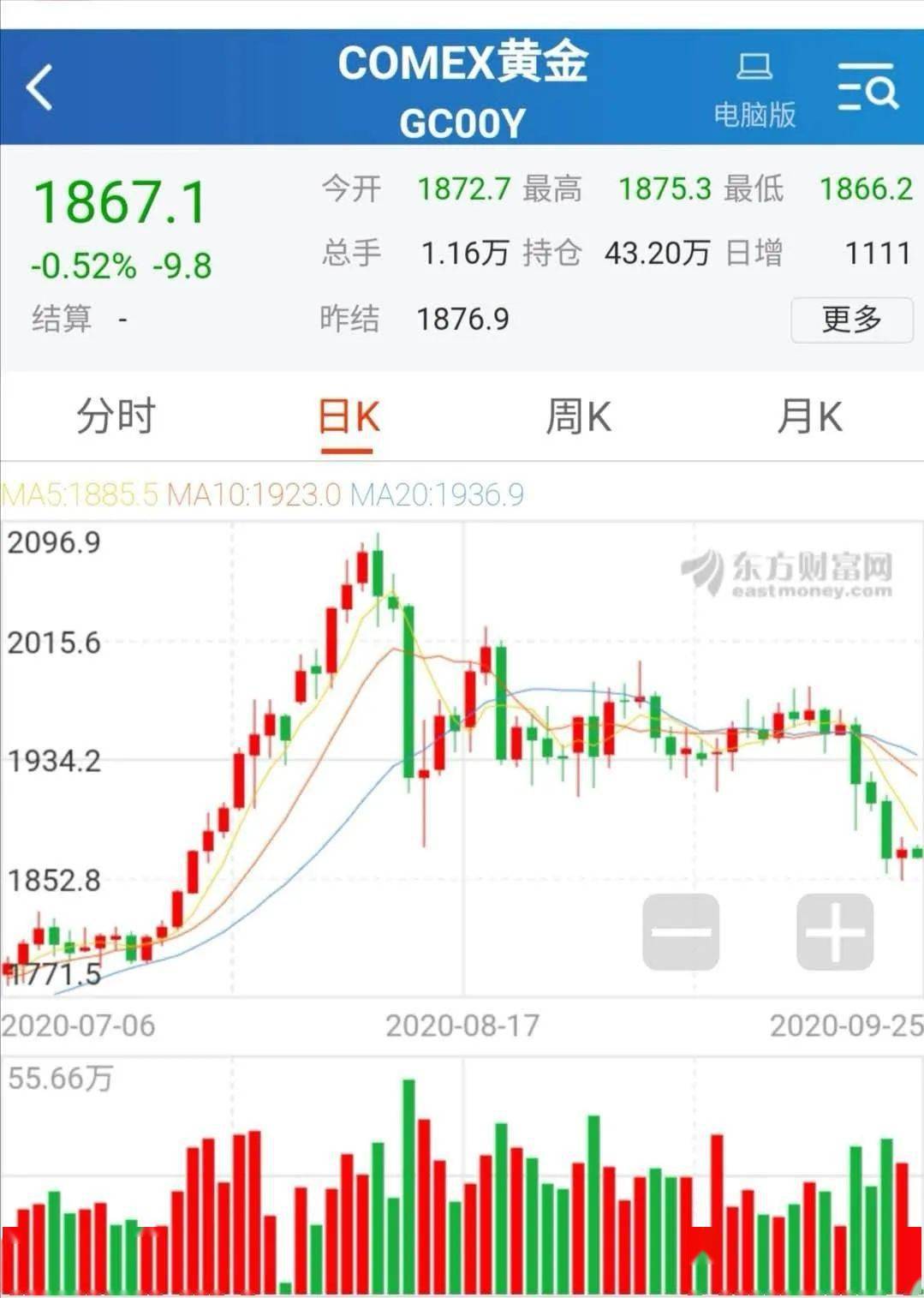Tap the back arrow in the blue header
This screenshot has height=1298, width=924.
(x=39, y=88)
